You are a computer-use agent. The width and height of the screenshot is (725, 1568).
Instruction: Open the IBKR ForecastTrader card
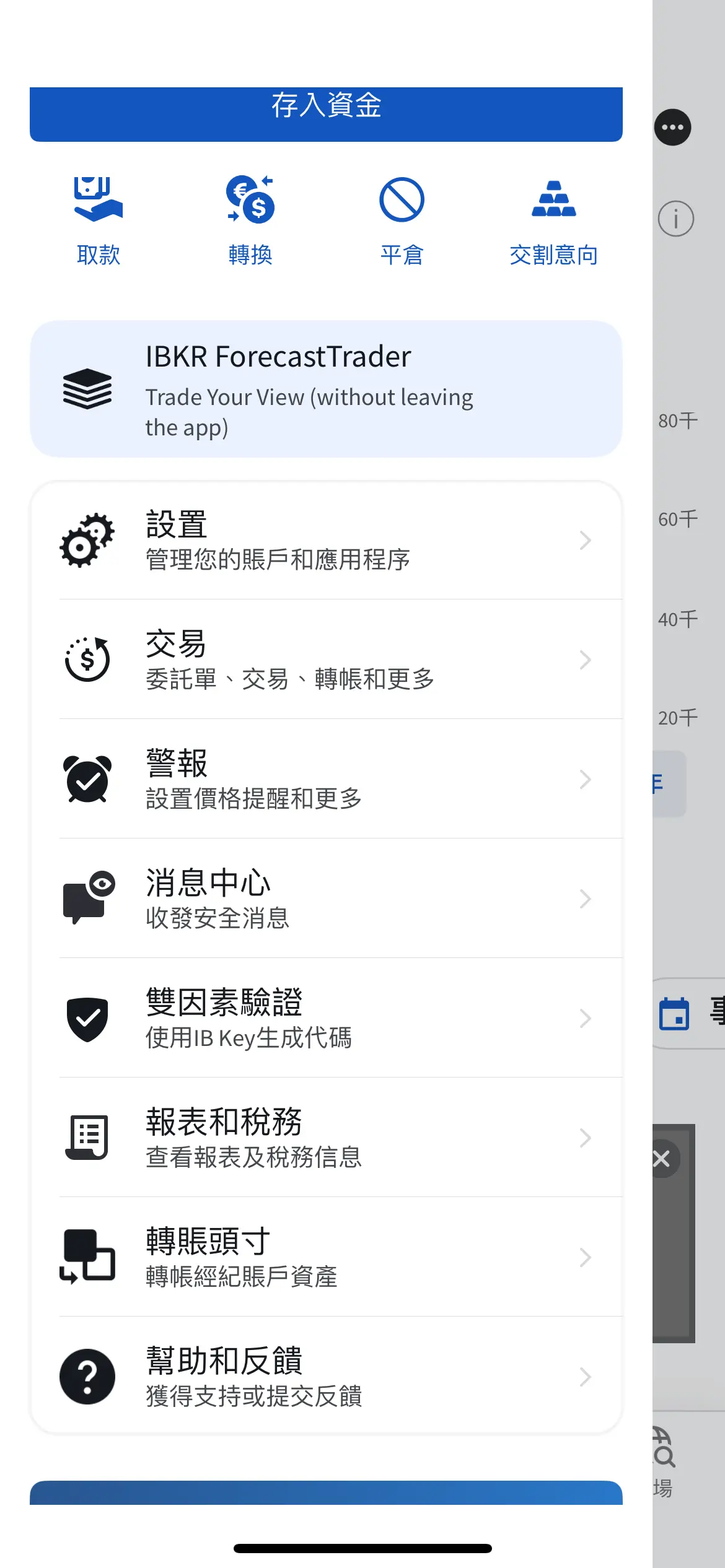pos(326,389)
